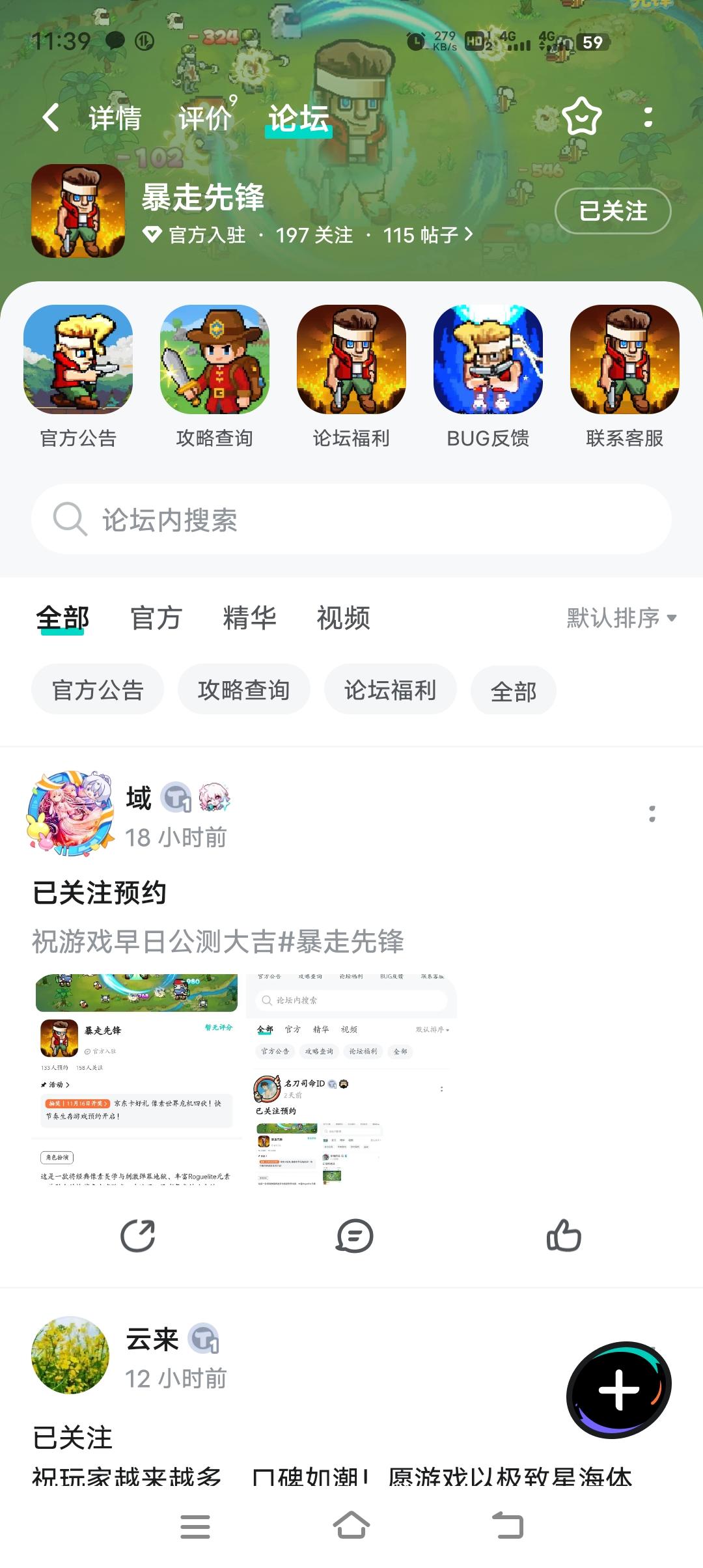Tap the star to favorite the game
Image resolution: width=703 pixels, height=1568 pixels.
[x=581, y=117]
